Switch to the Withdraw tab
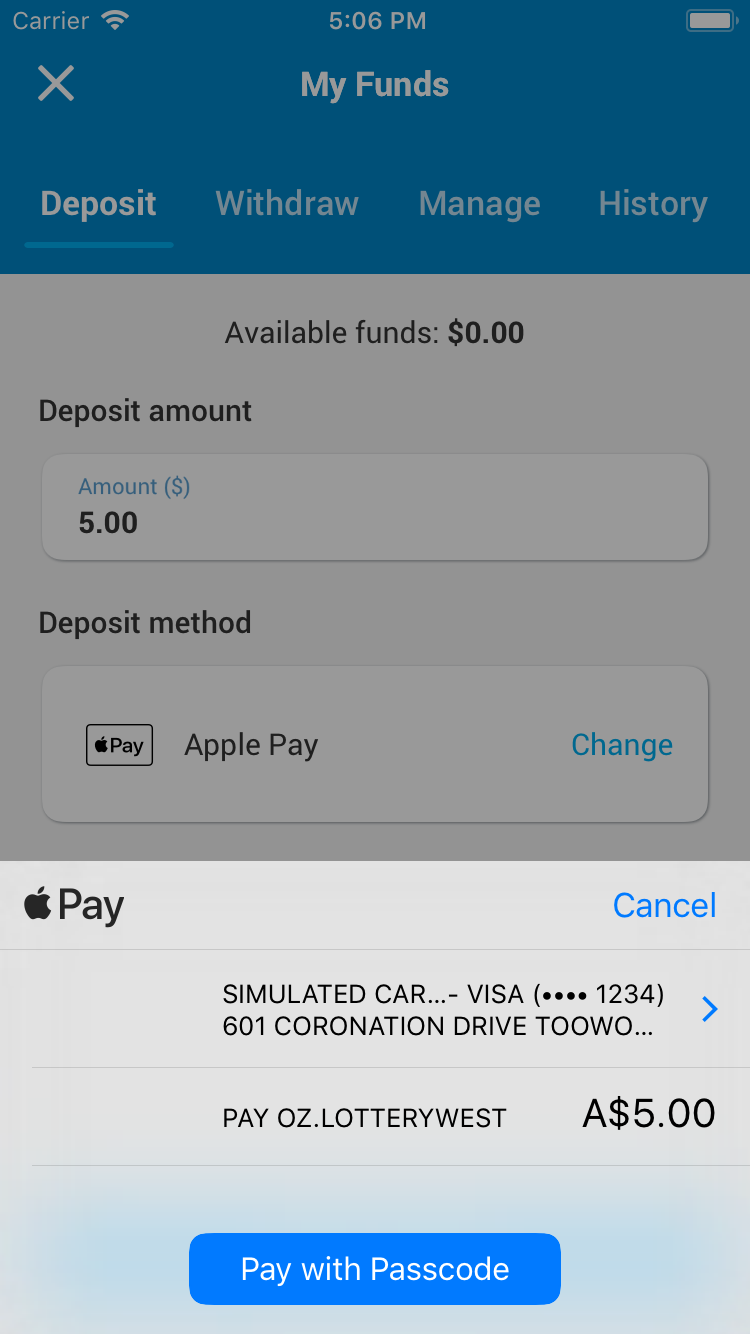 pyautogui.click(x=287, y=204)
